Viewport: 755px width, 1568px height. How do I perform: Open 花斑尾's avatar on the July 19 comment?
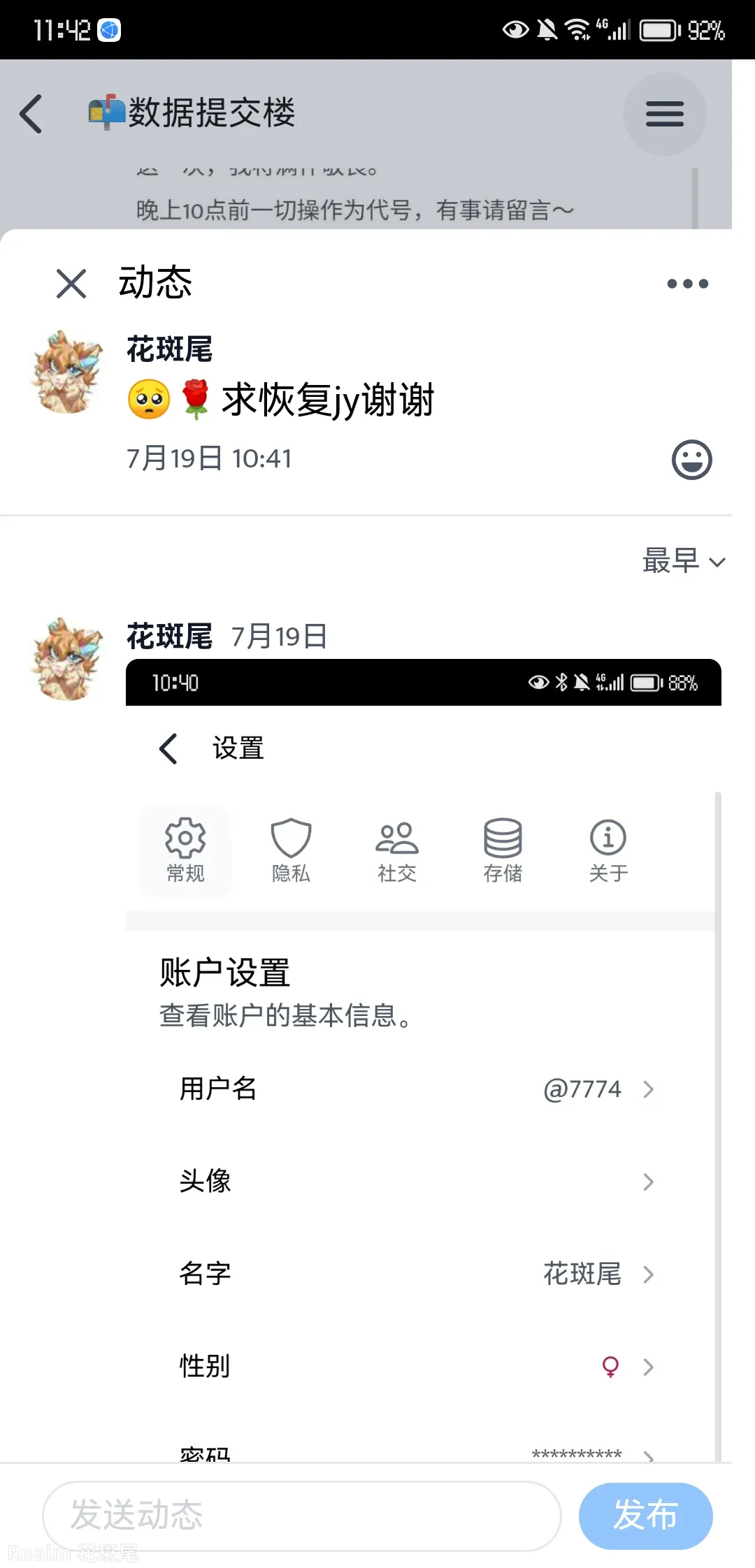point(68,659)
